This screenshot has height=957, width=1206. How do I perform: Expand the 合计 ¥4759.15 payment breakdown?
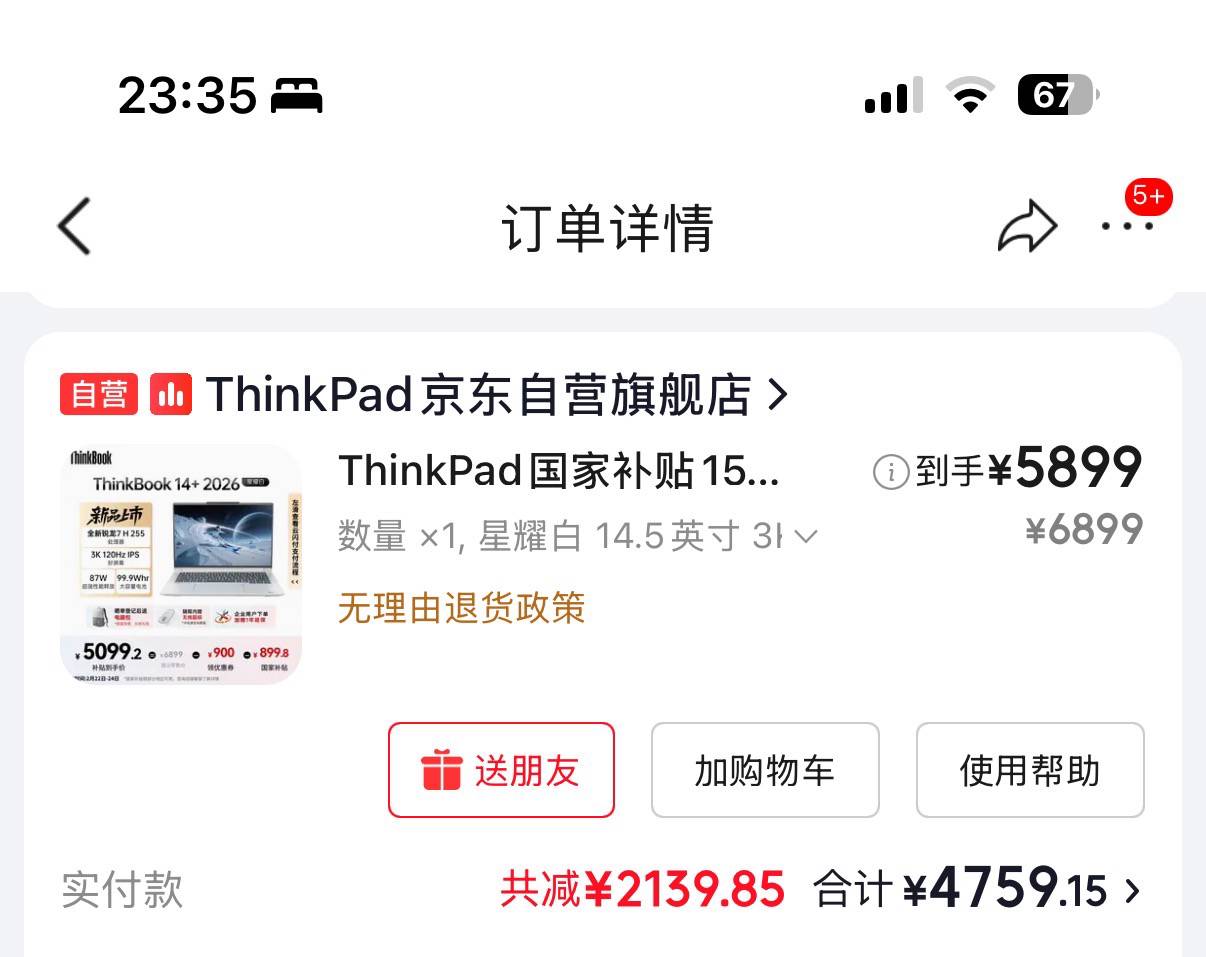pyautogui.click(x=1131, y=890)
